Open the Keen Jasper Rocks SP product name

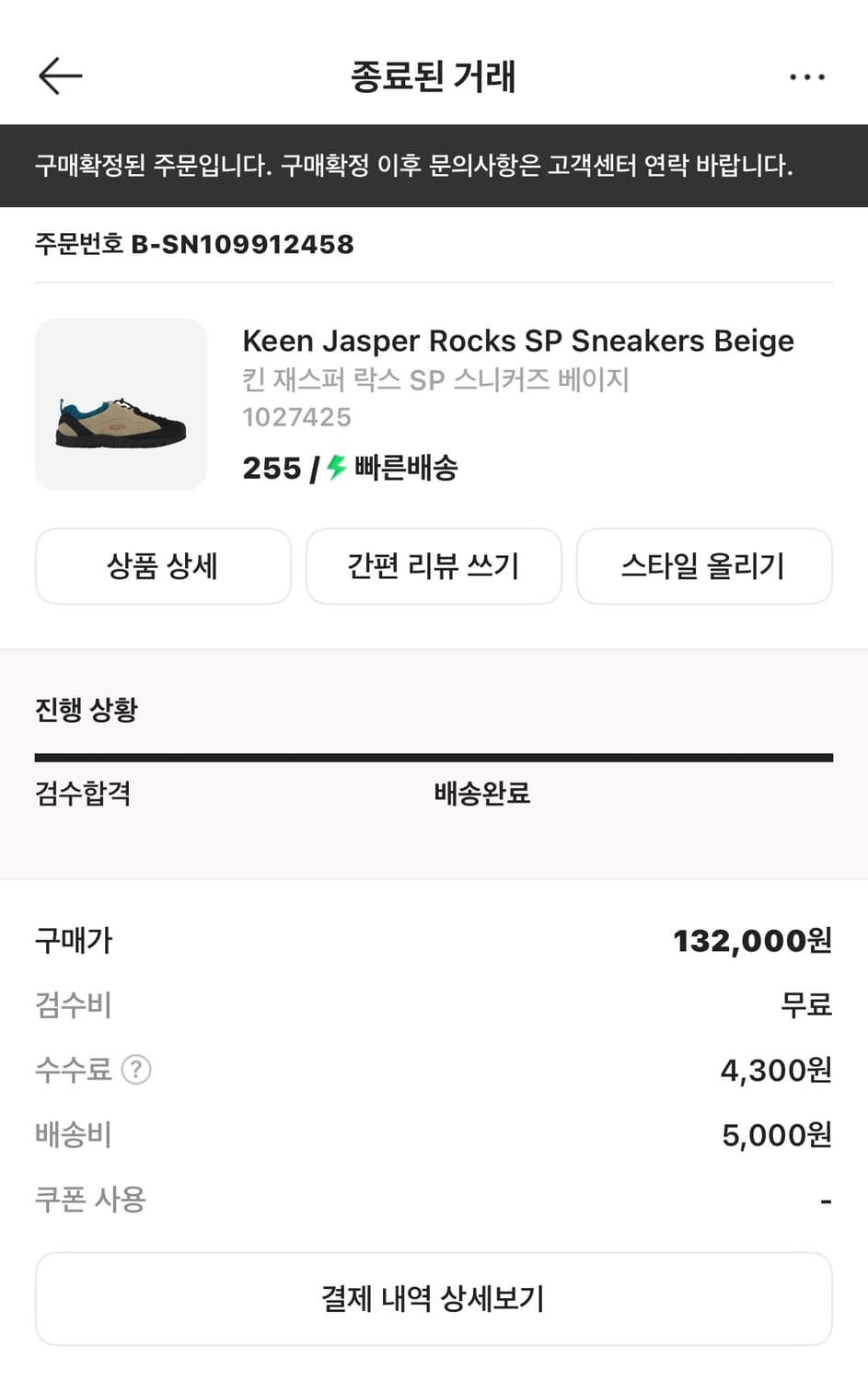(x=517, y=341)
